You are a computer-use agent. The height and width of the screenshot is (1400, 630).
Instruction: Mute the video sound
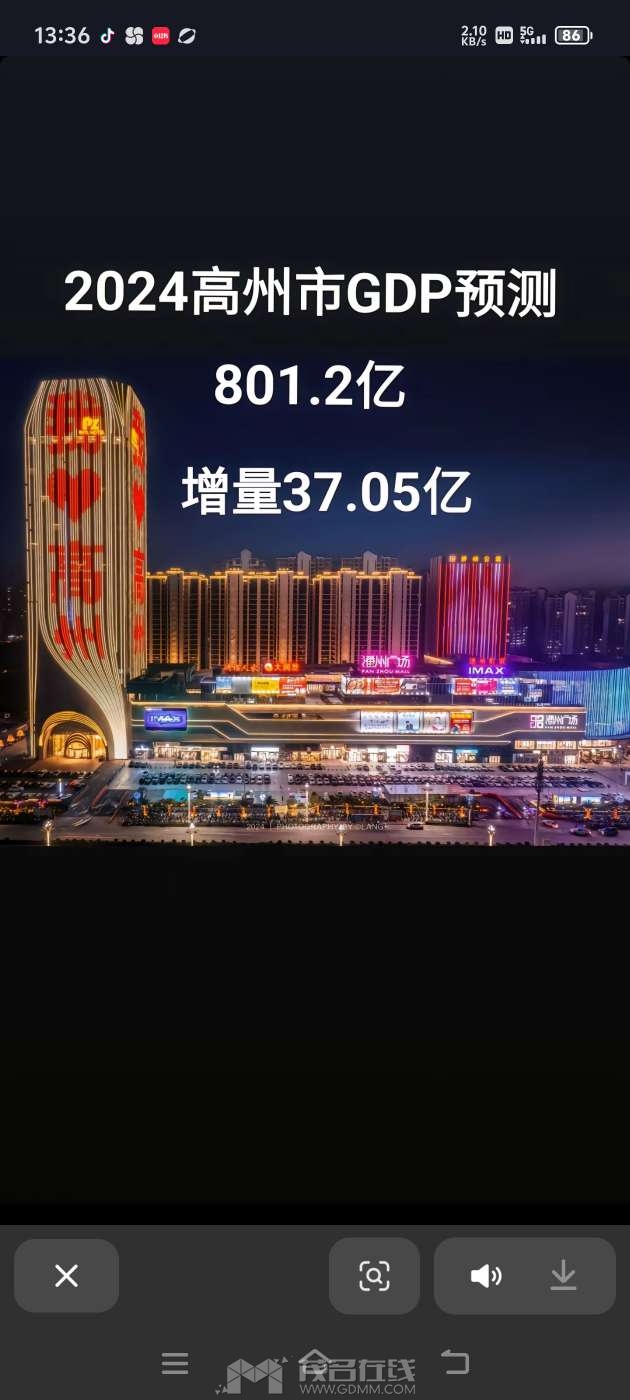[x=486, y=1275]
